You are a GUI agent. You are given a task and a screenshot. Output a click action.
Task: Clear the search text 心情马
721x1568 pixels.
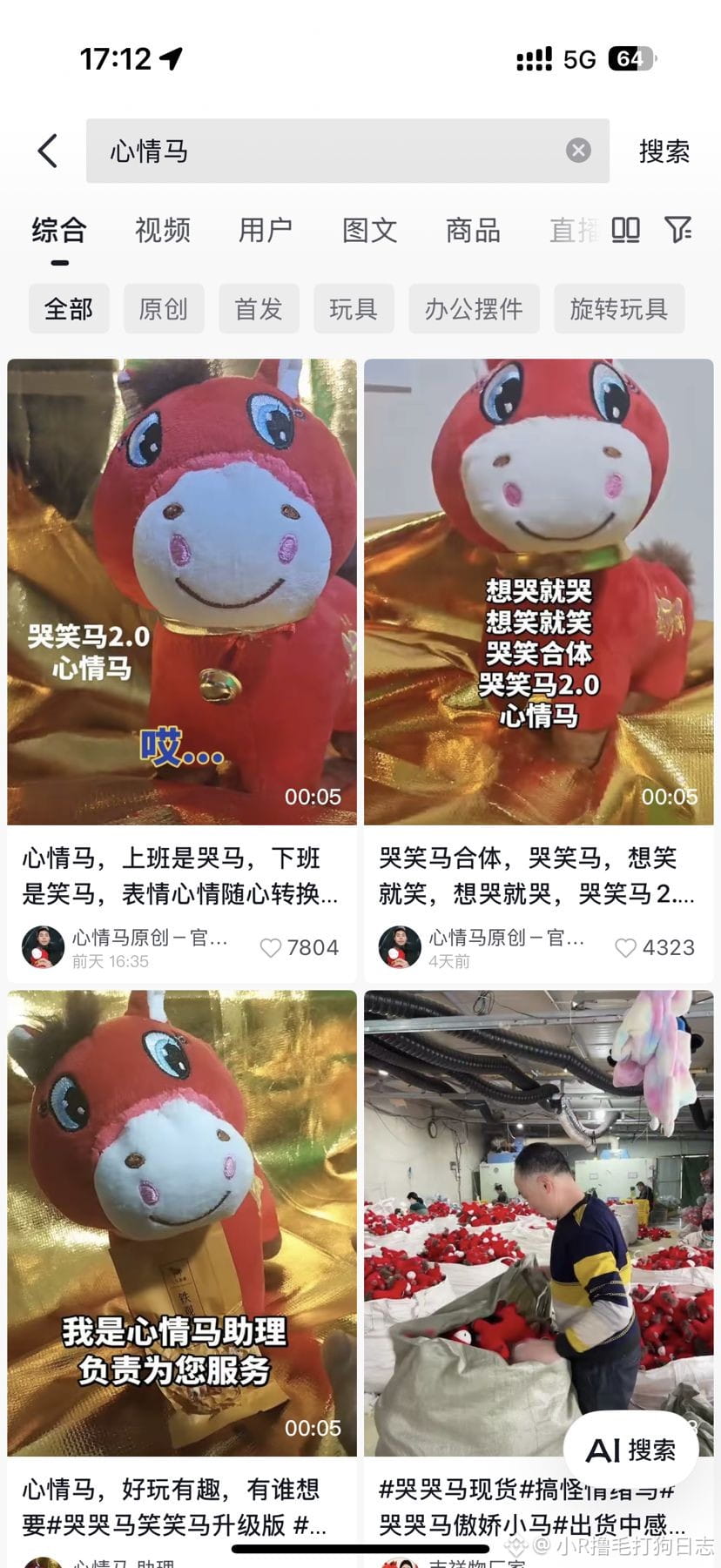coord(578,151)
